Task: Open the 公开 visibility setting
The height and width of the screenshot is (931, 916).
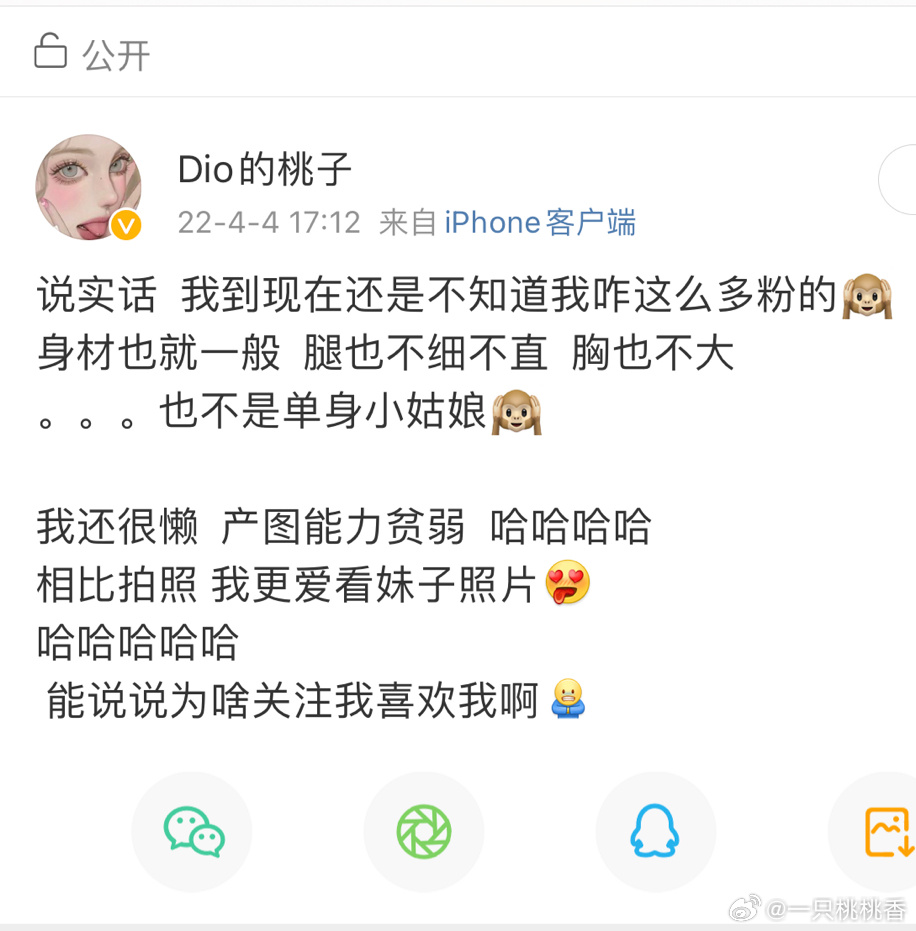Action: 92,54
